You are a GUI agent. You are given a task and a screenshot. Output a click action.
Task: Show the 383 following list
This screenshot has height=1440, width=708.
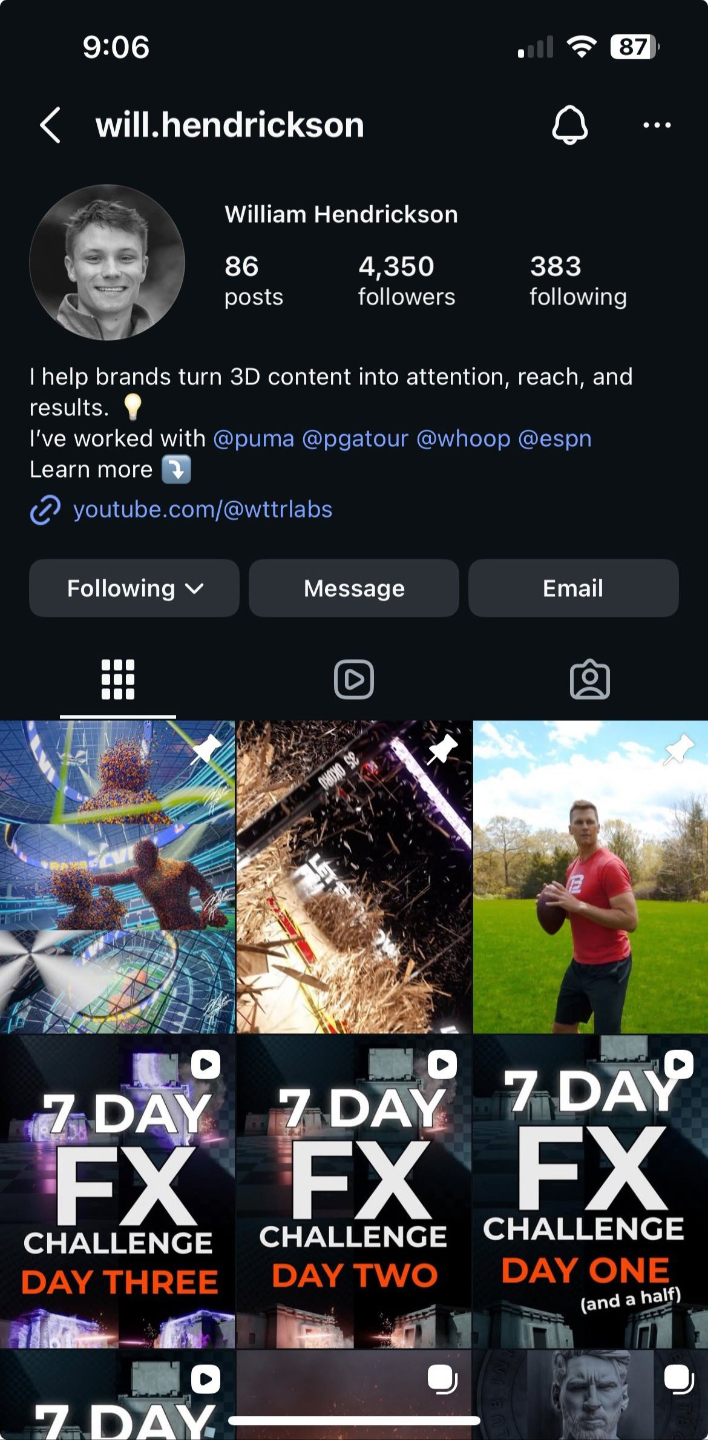tap(578, 280)
